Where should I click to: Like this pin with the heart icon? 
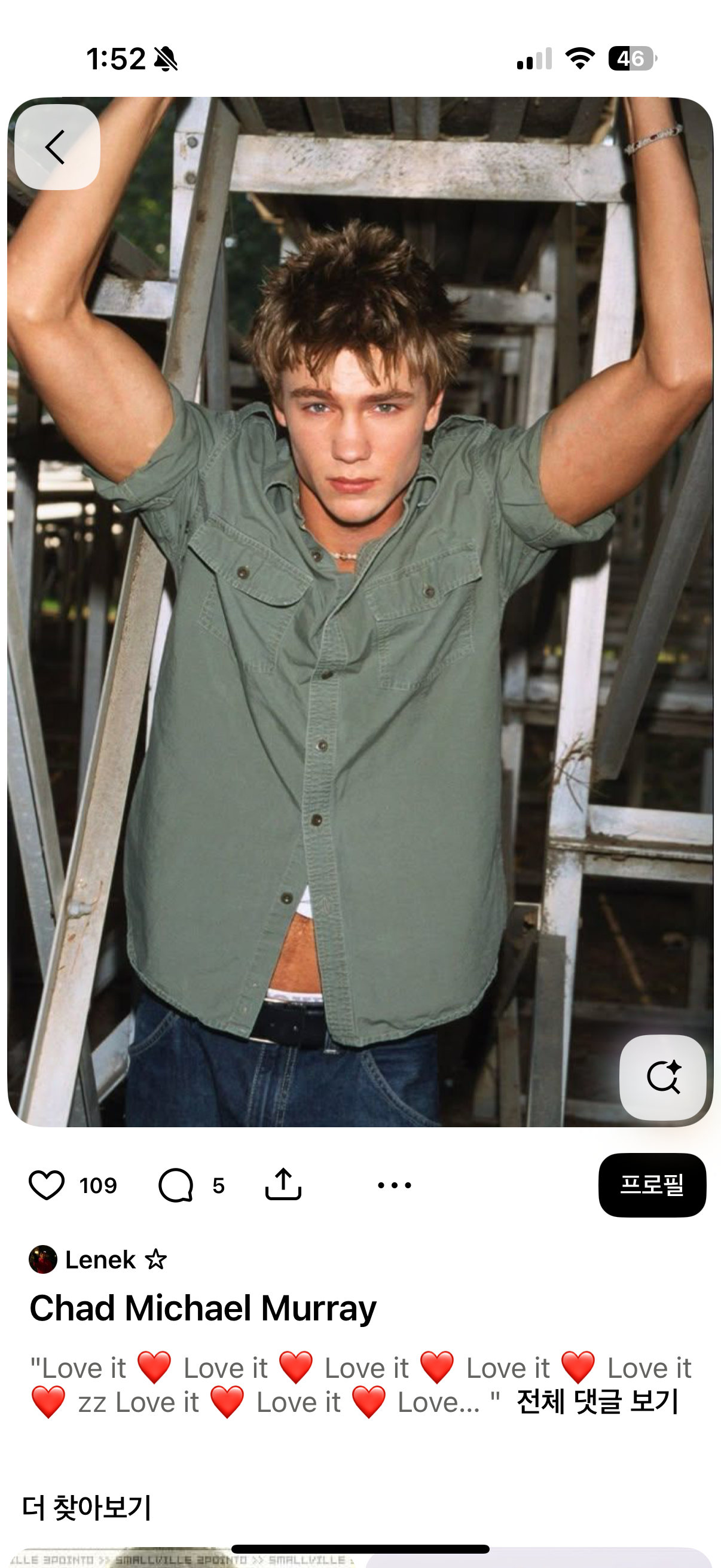pos(46,1185)
